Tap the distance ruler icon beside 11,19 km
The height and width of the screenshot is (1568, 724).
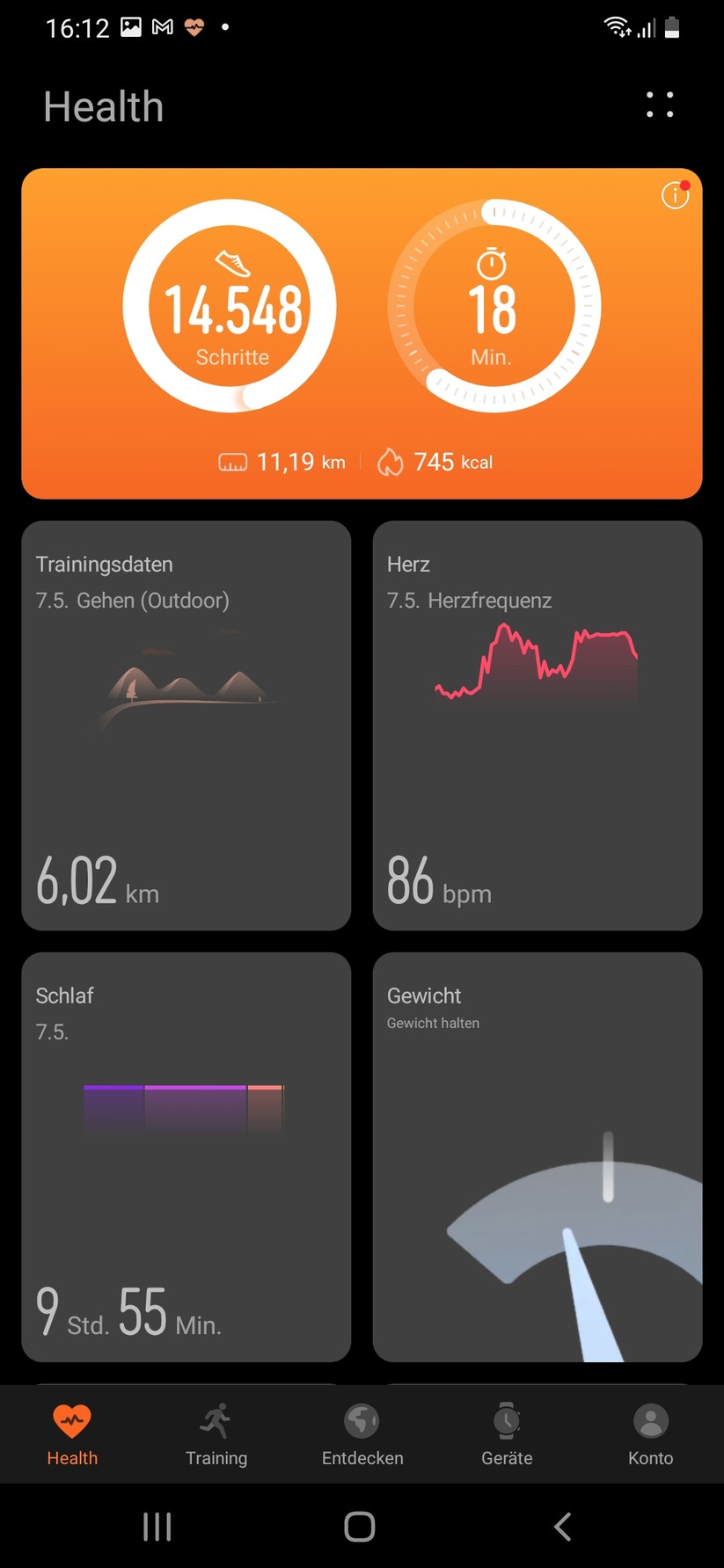[232, 461]
